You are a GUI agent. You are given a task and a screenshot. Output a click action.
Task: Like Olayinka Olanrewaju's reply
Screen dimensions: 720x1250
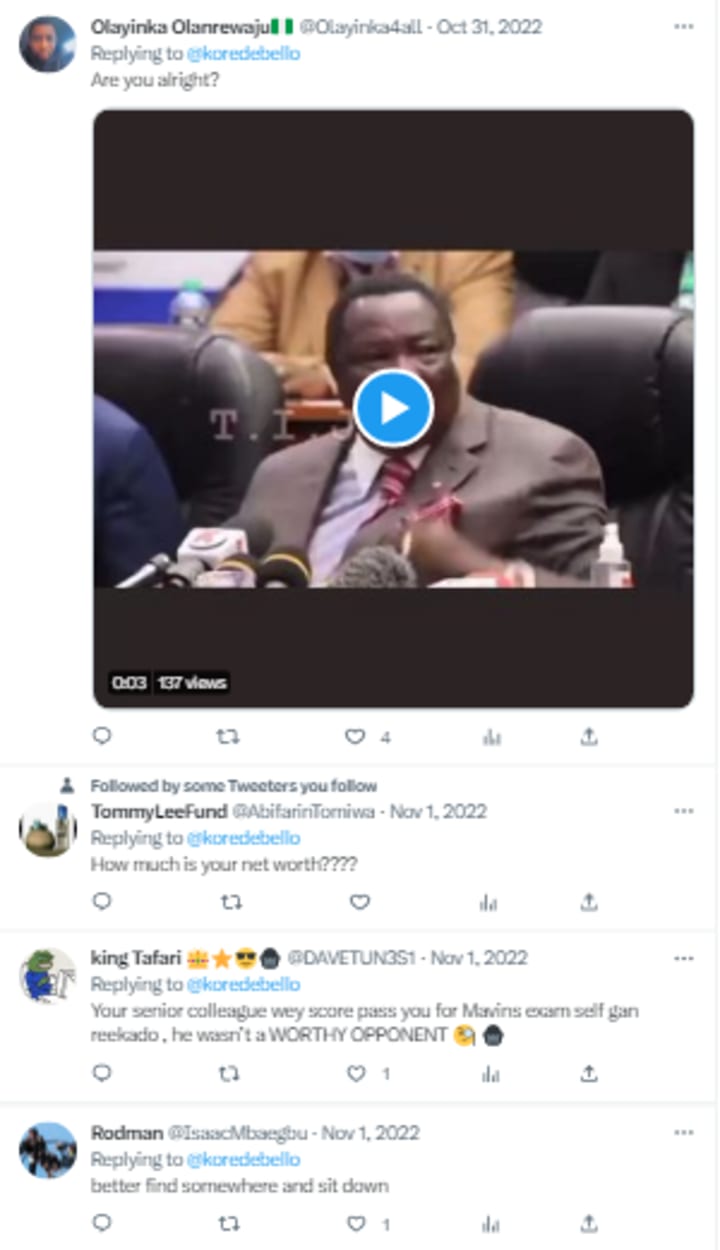click(356, 737)
